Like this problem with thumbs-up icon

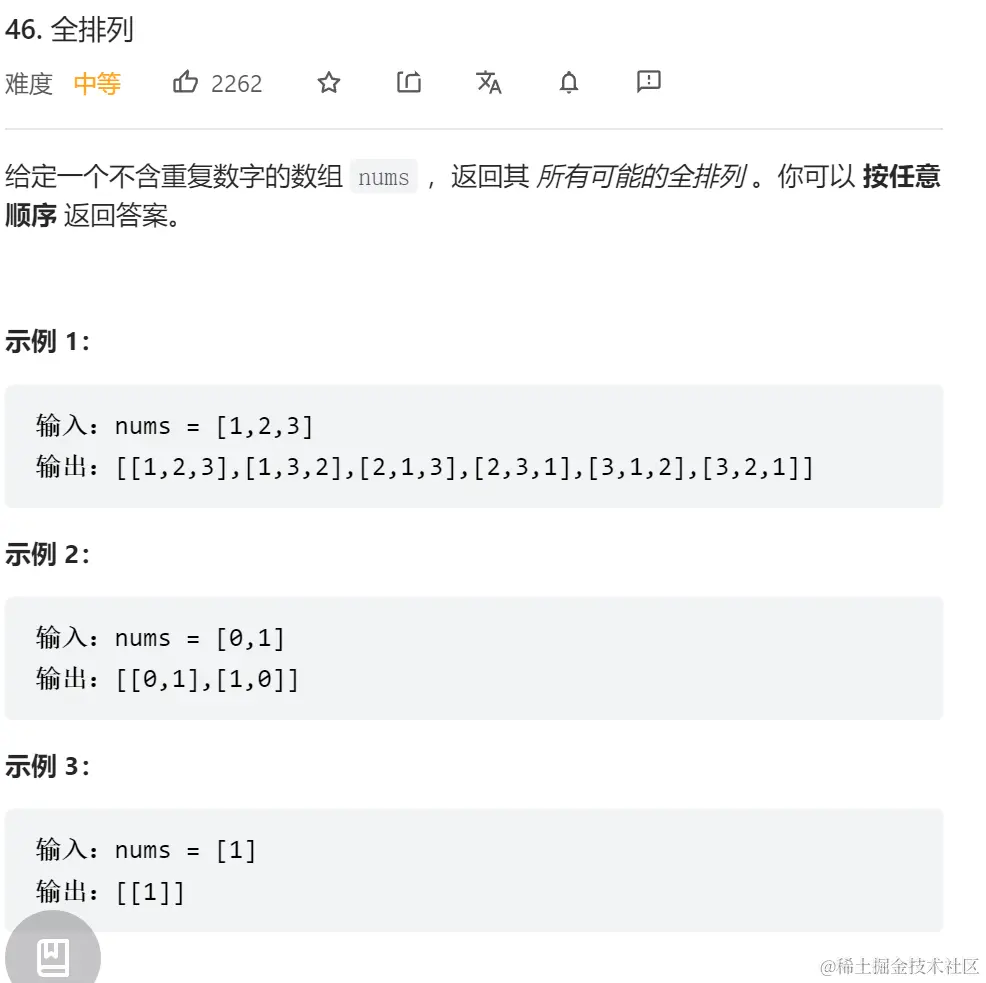186,82
